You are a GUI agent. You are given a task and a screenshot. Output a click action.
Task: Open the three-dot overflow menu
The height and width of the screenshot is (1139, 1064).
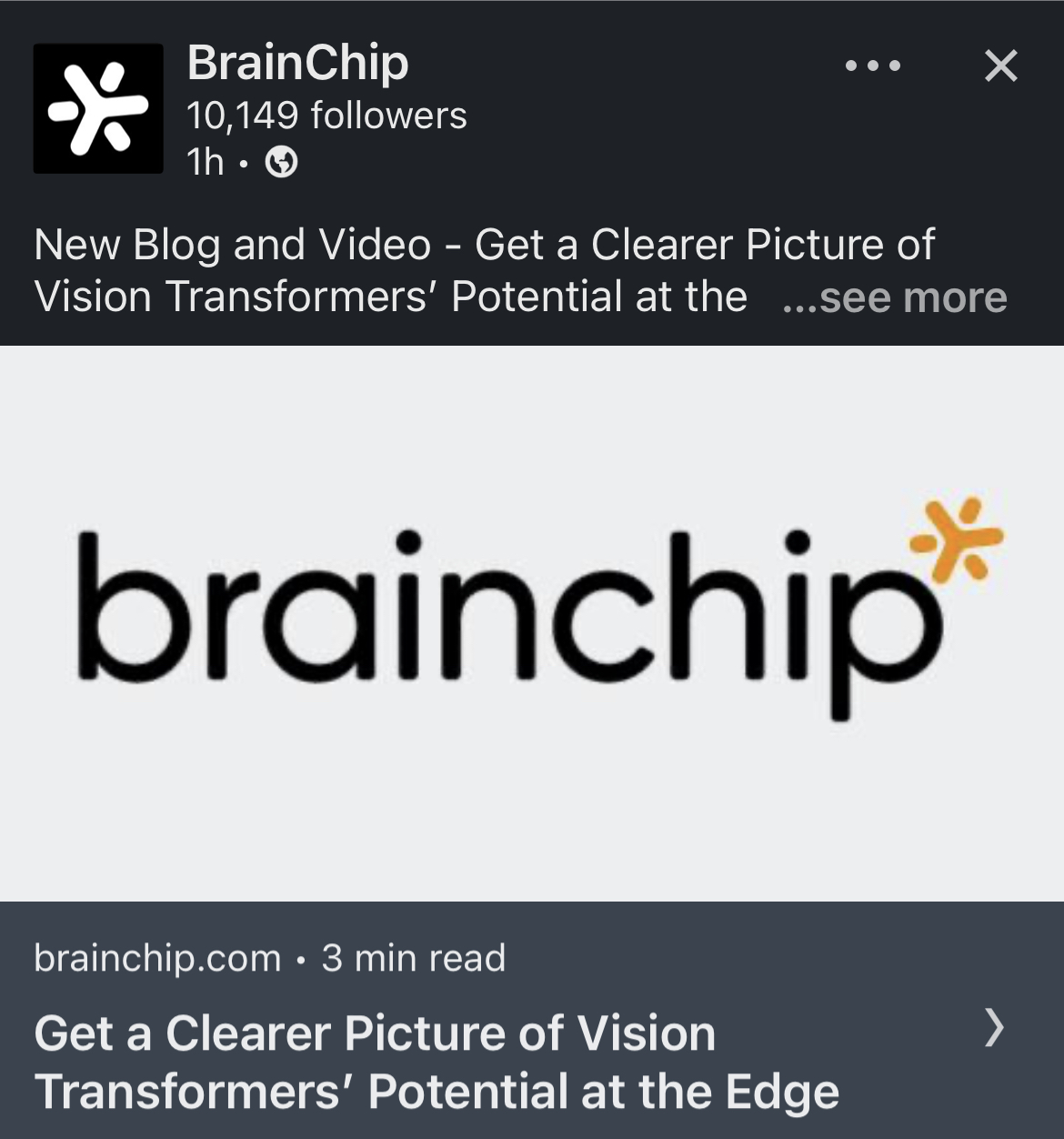[872, 66]
